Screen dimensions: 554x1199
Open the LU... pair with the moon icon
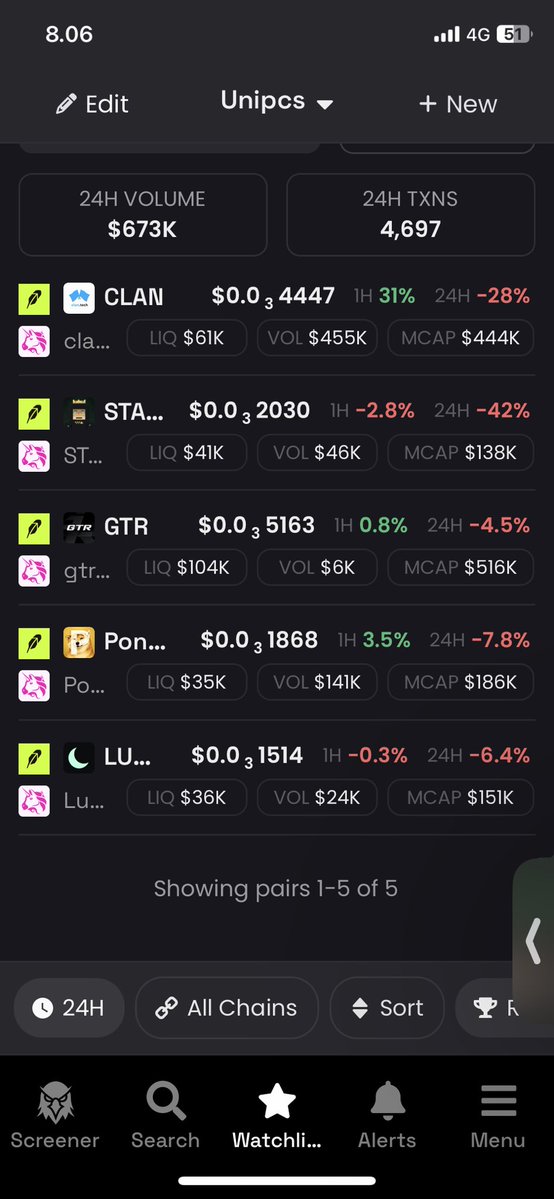(276, 778)
